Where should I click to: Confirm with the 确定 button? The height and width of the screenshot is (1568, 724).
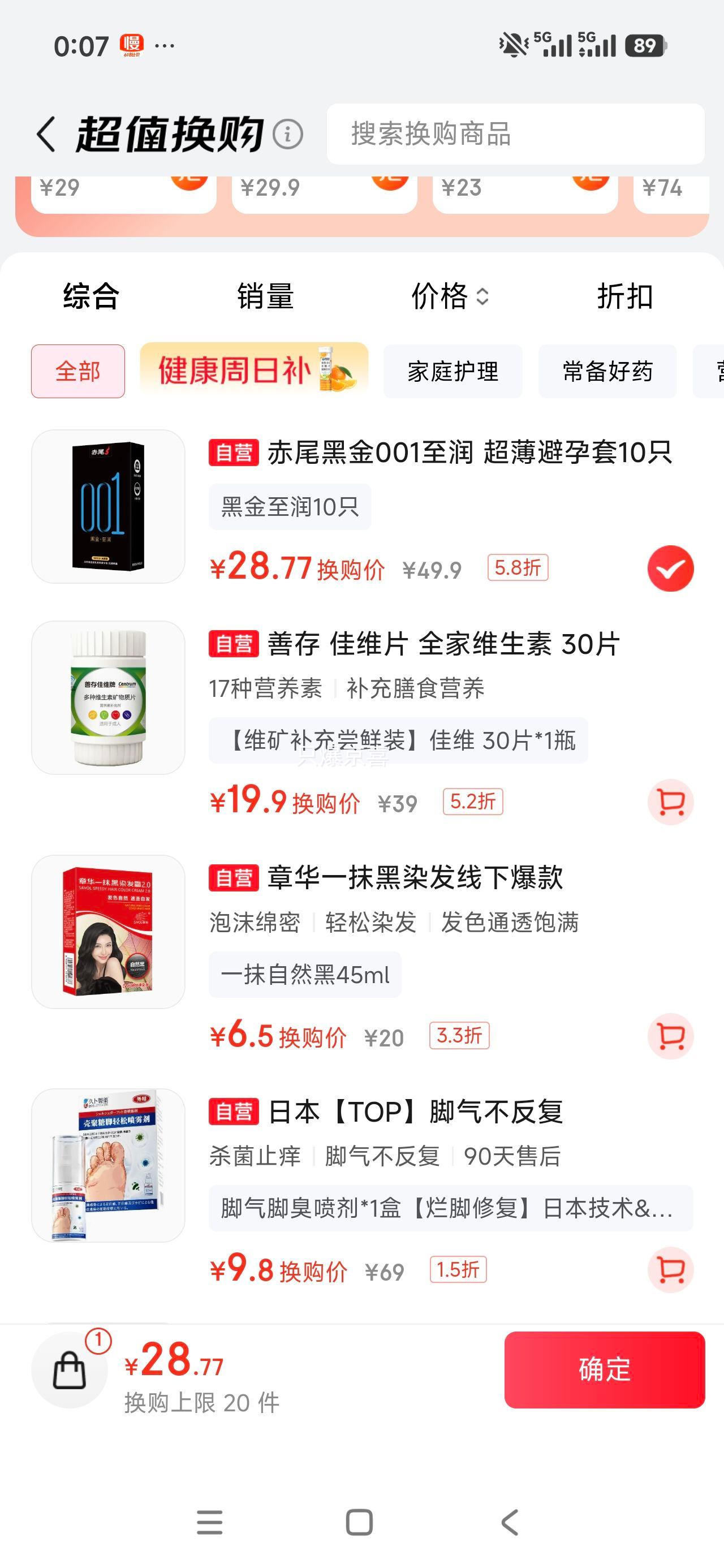605,1369
